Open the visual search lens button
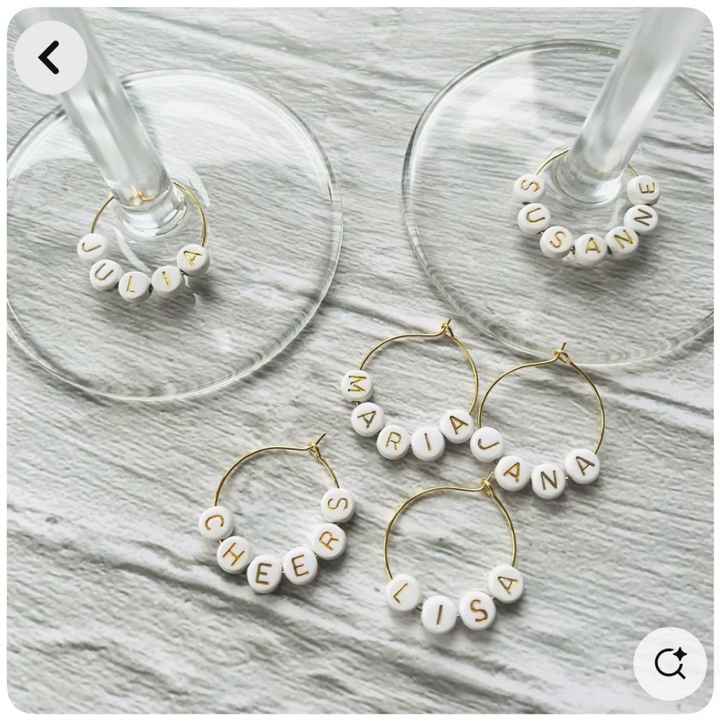Image resolution: width=720 pixels, height=728 pixels. click(x=669, y=663)
